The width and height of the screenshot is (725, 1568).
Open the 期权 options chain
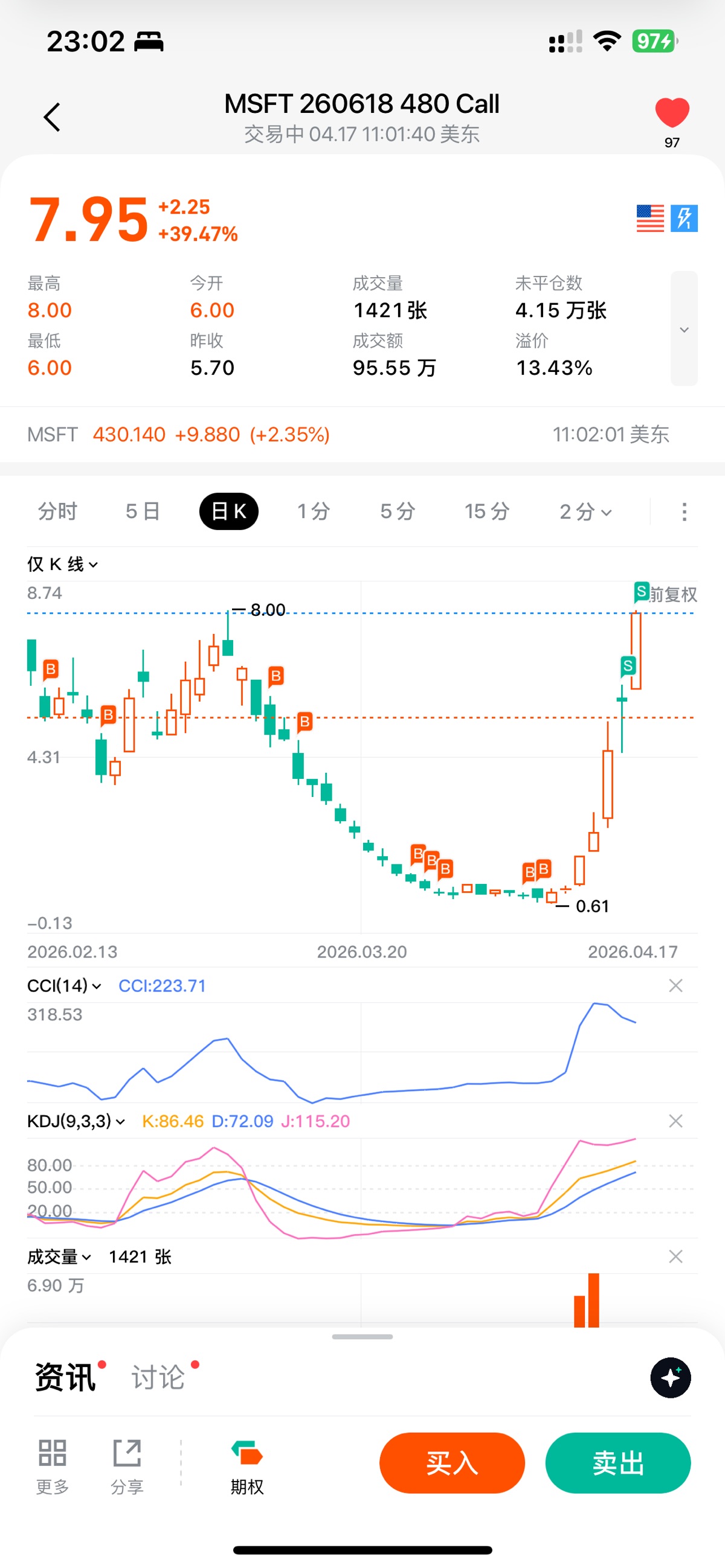tap(246, 1467)
